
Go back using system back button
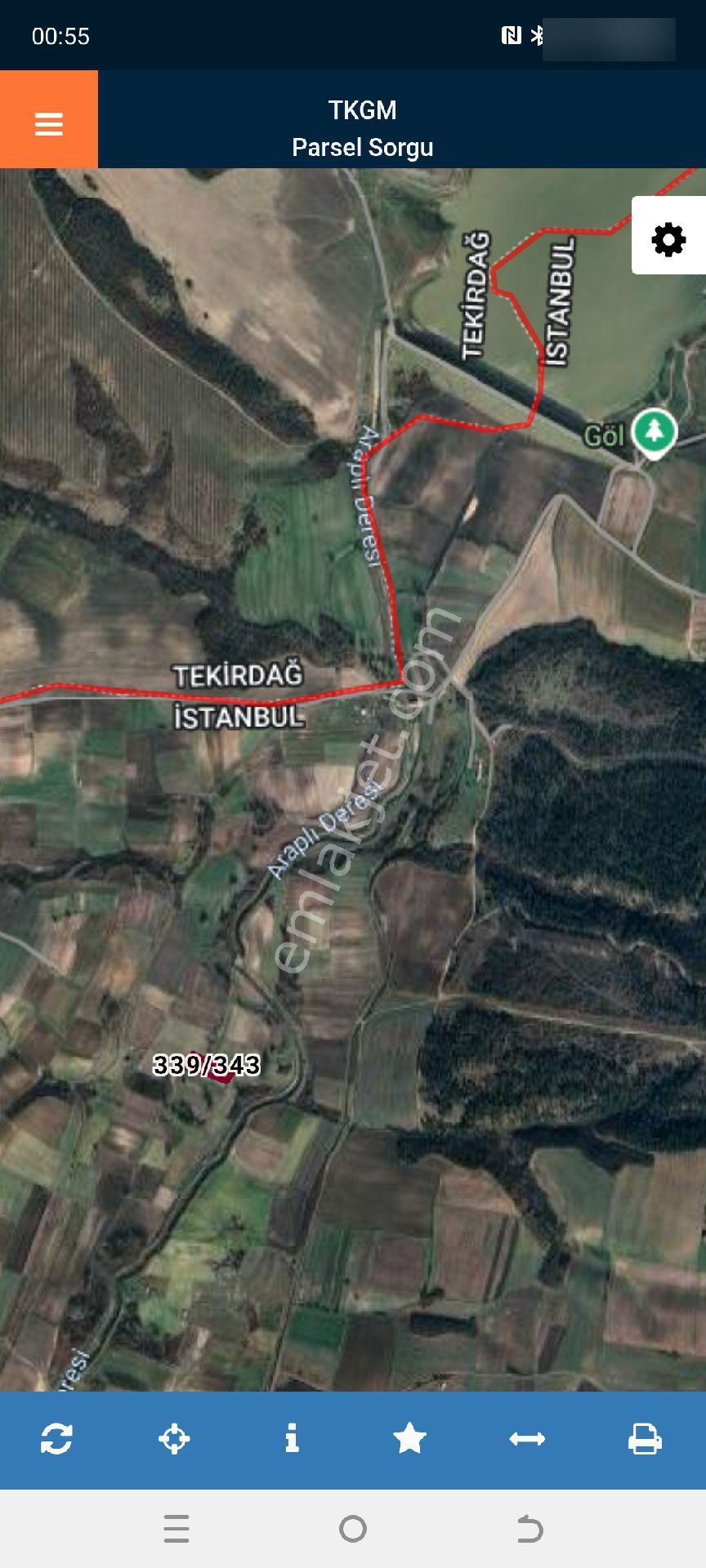(x=529, y=1528)
